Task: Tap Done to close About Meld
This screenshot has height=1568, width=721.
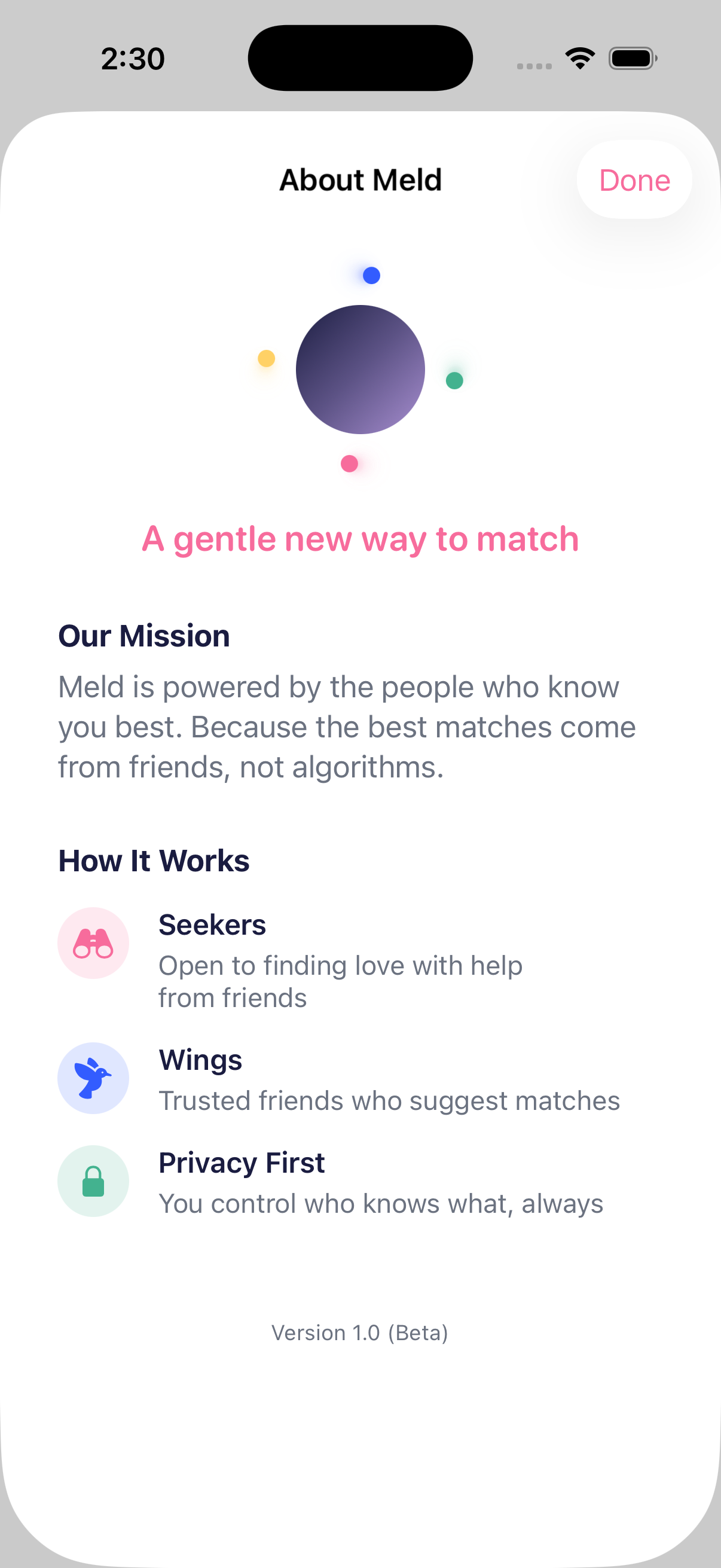Action: point(634,180)
